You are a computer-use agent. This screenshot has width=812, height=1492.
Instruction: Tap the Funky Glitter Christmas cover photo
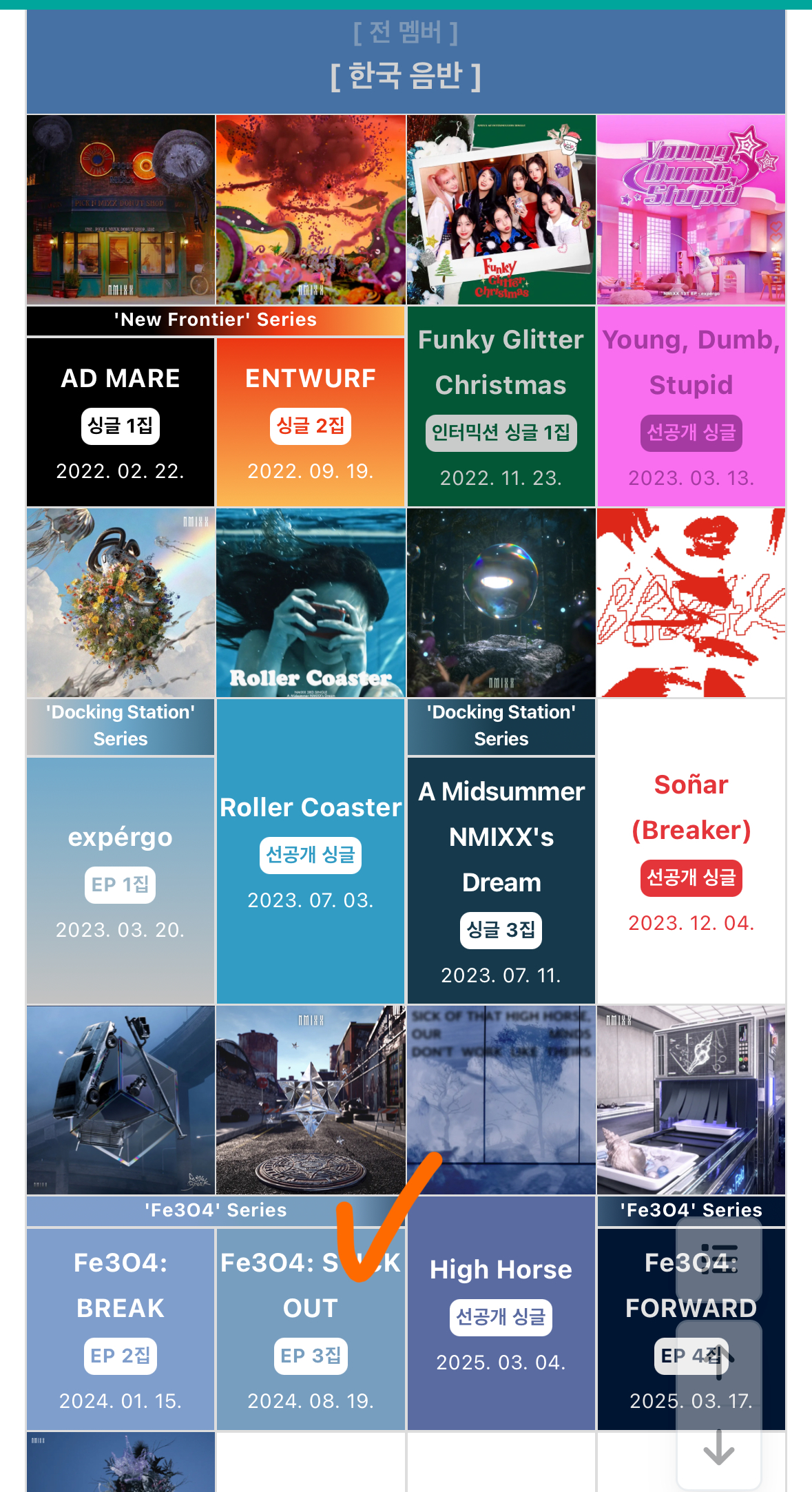(x=501, y=209)
